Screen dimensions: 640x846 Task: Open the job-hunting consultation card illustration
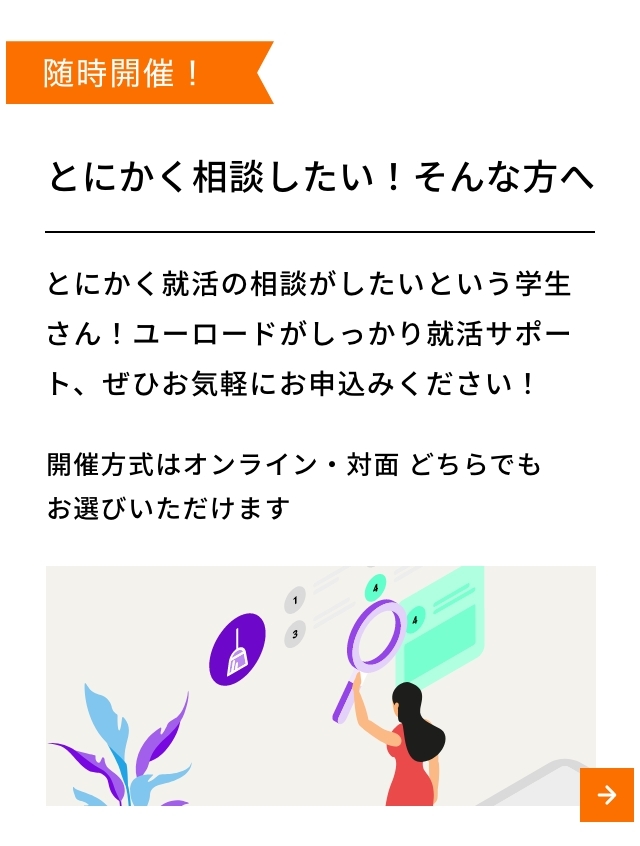click(320, 685)
